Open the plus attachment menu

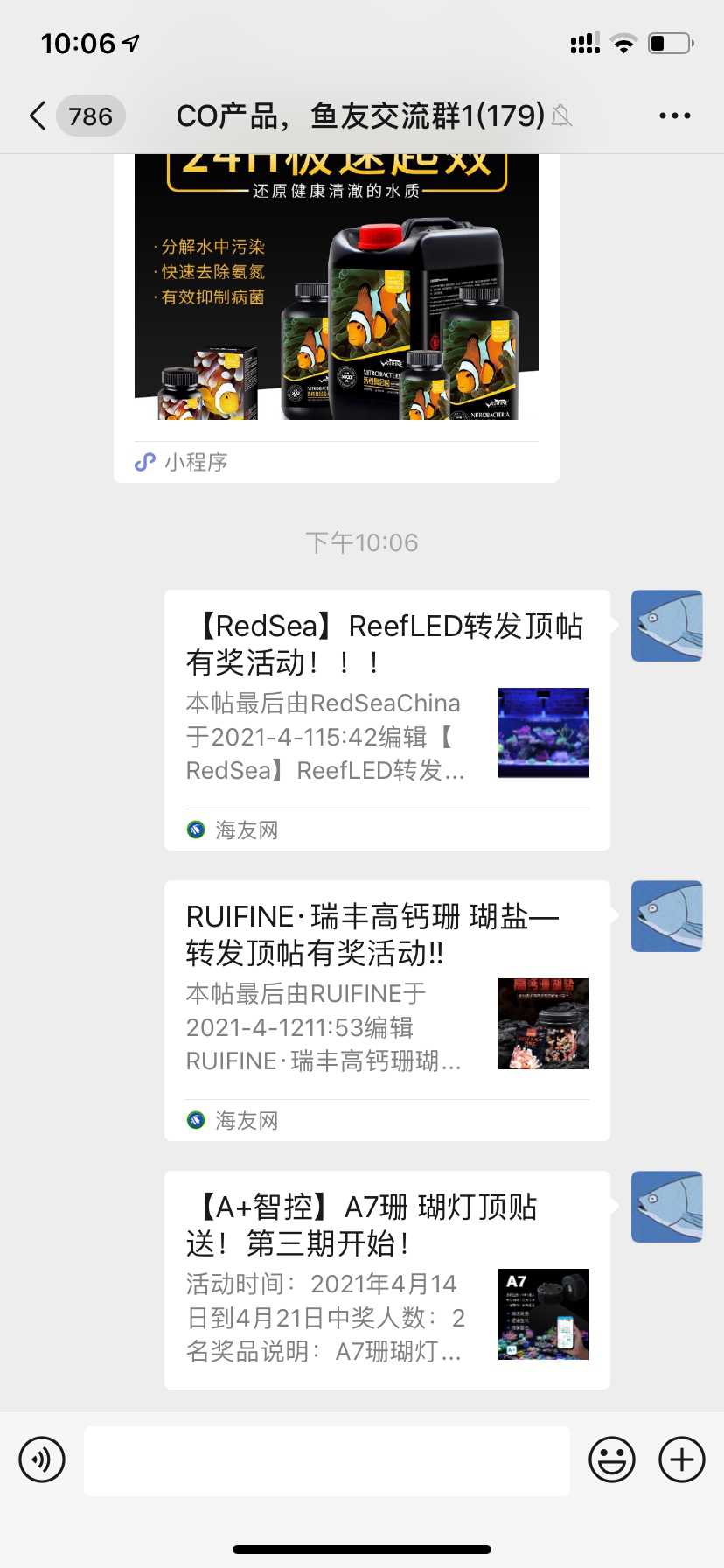point(681,1459)
